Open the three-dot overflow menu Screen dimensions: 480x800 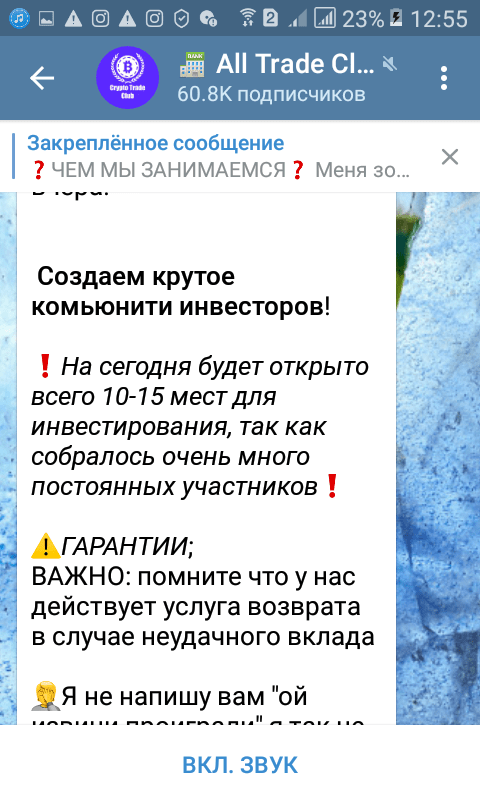coord(444,78)
